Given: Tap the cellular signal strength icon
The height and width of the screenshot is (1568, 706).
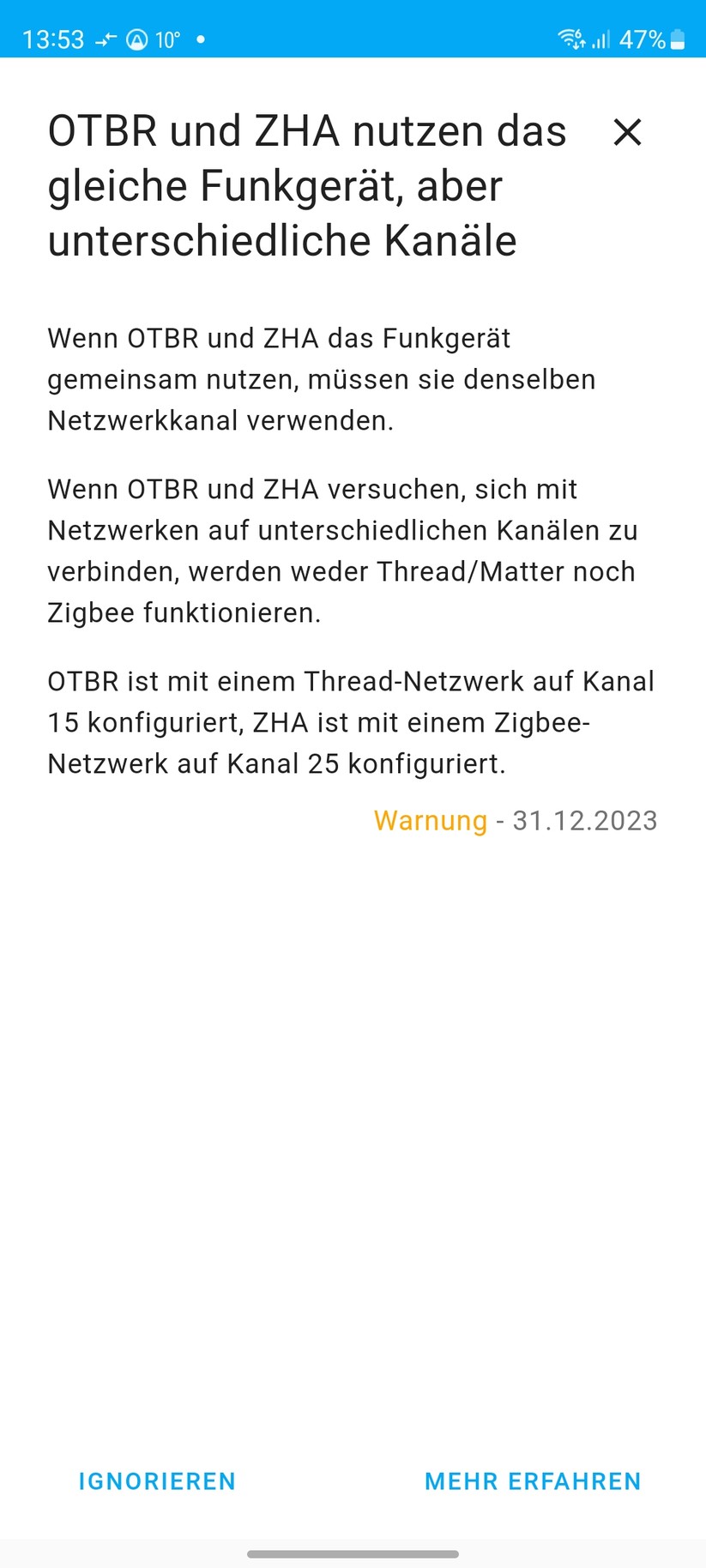Looking at the screenshot, I should coord(600,39).
